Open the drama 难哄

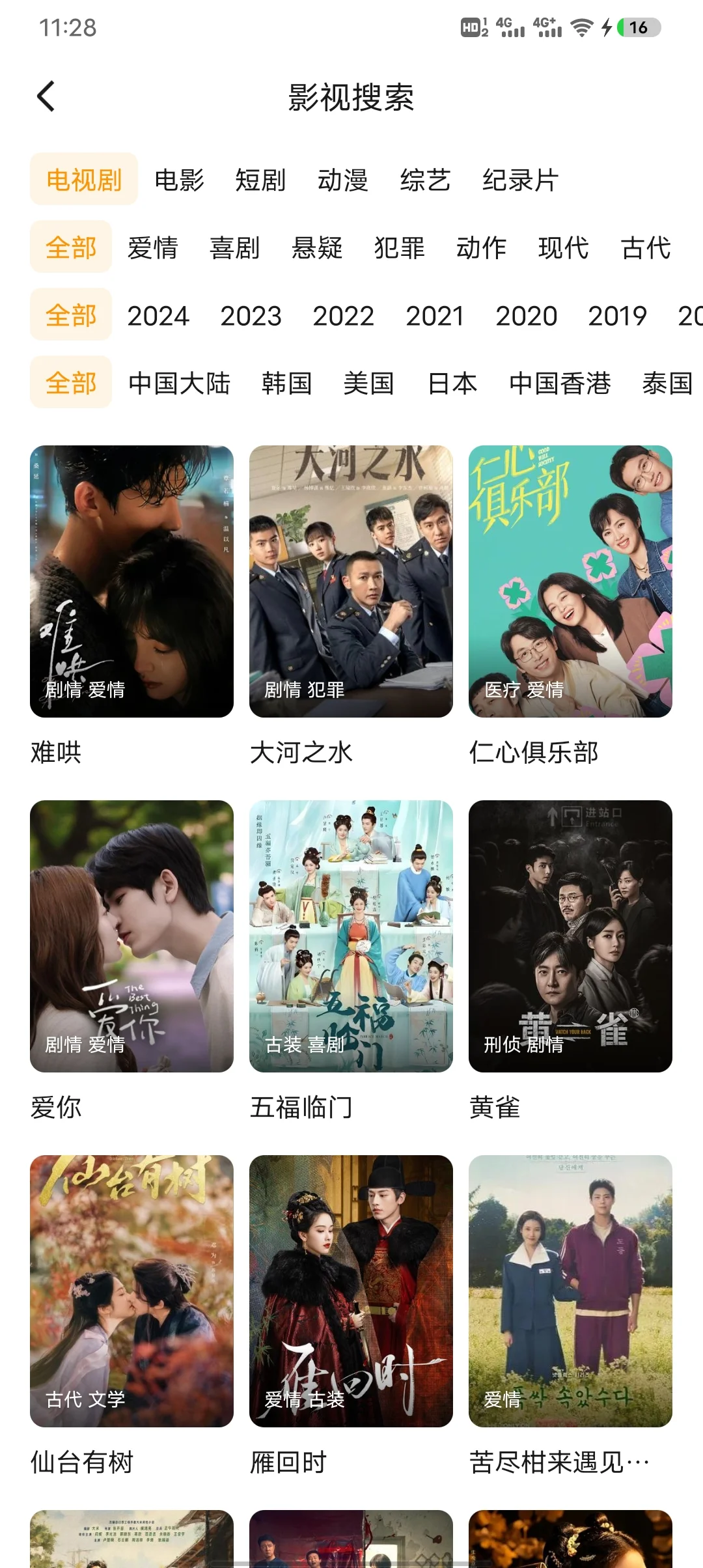[x=131, y=581]
